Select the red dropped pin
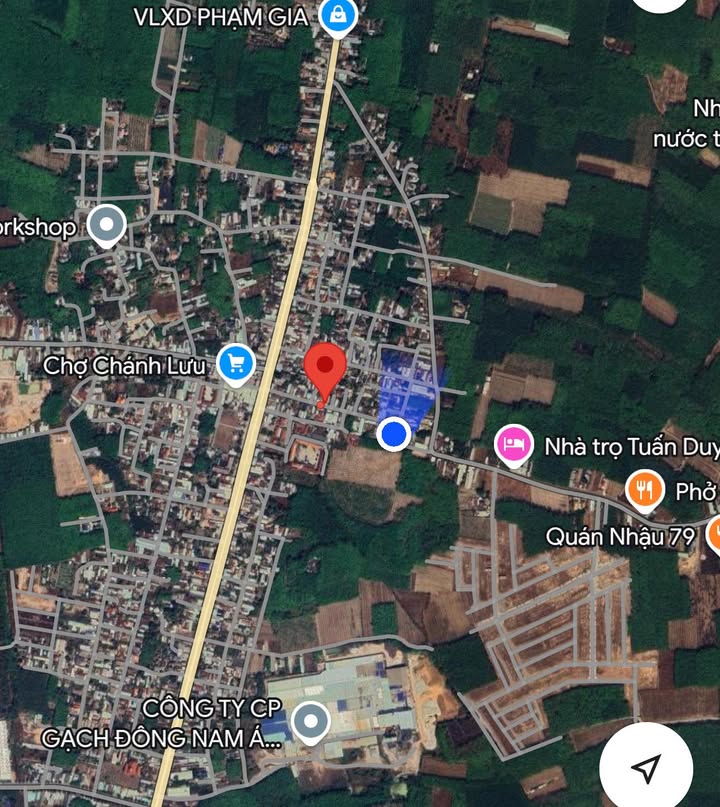Screen dimensions: 720x807 point(325,371)
